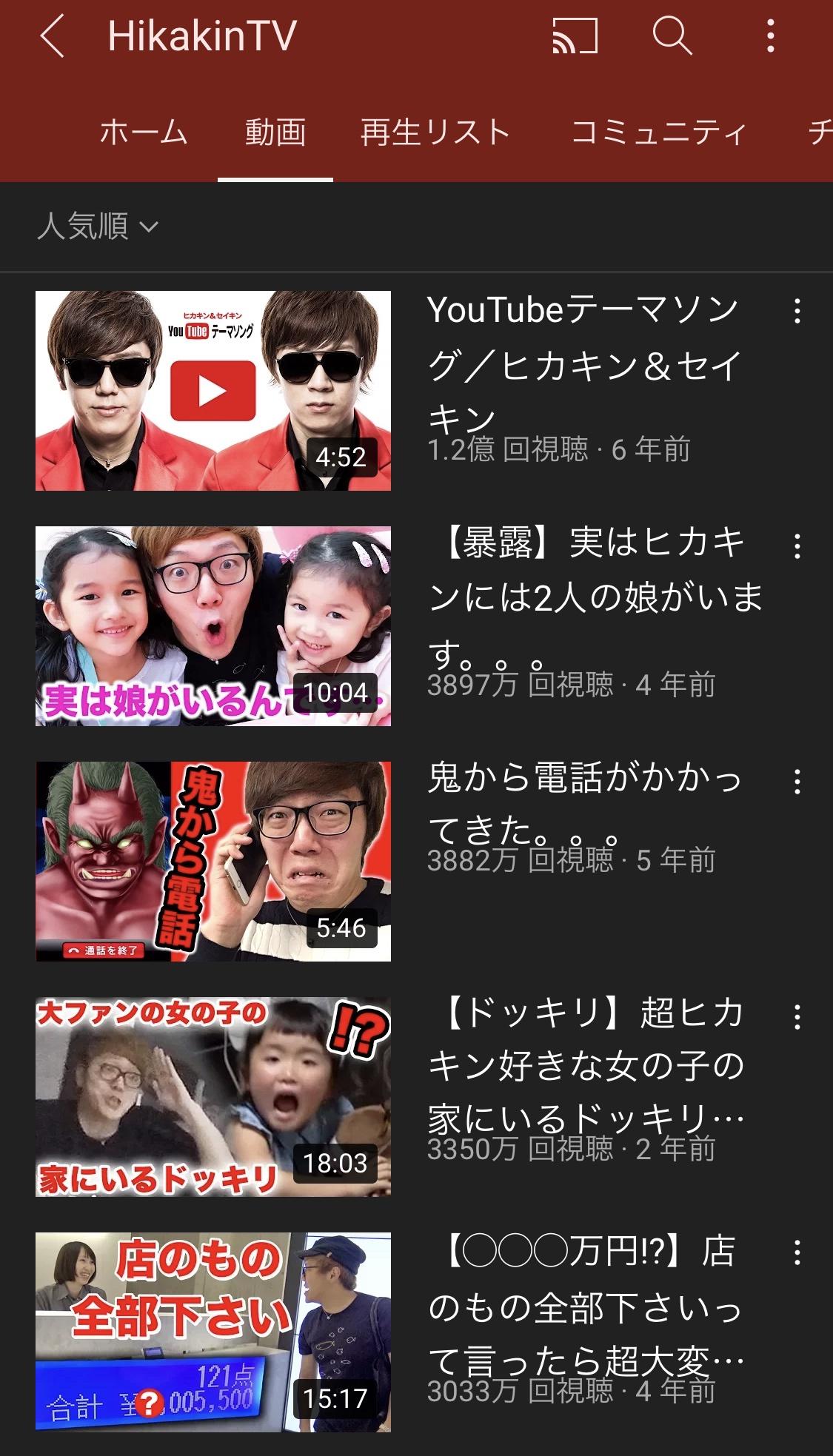The height and width of the screenshot is (1456, 833).
Task: Play the YouTubeテーマソング video
Action: (213, 391)
